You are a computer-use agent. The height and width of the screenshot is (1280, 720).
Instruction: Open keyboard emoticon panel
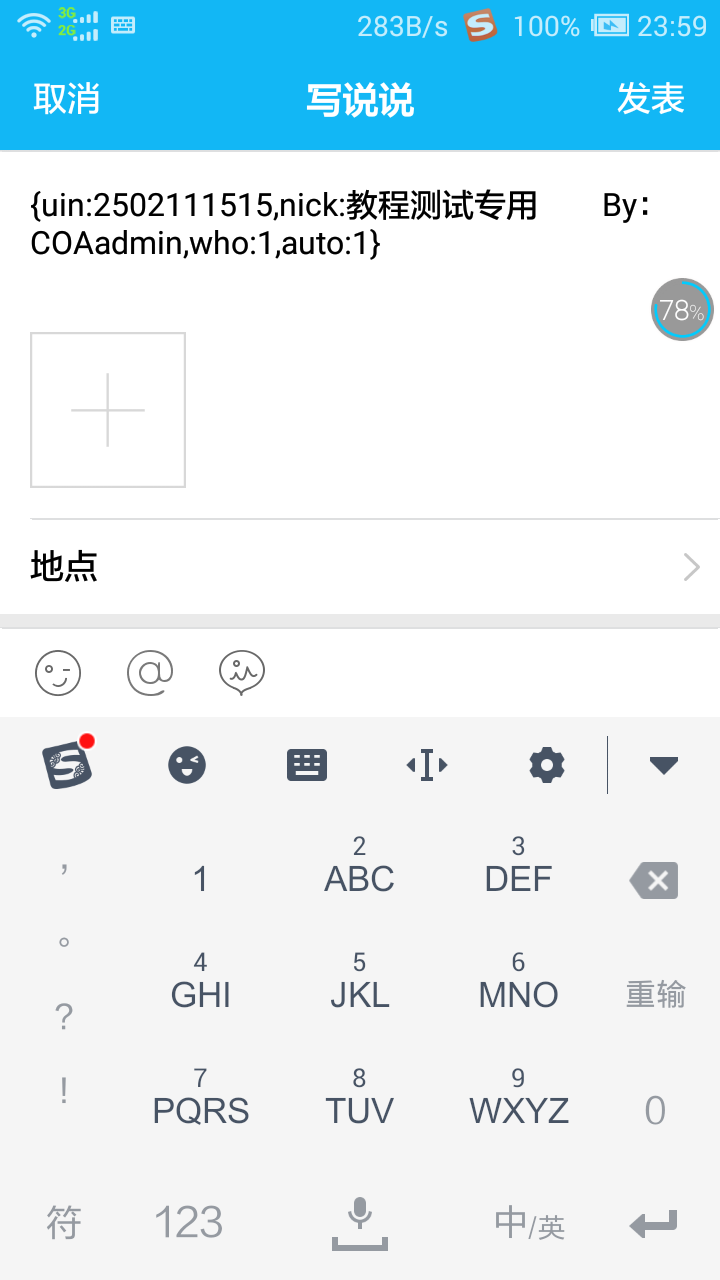point(187,766)
